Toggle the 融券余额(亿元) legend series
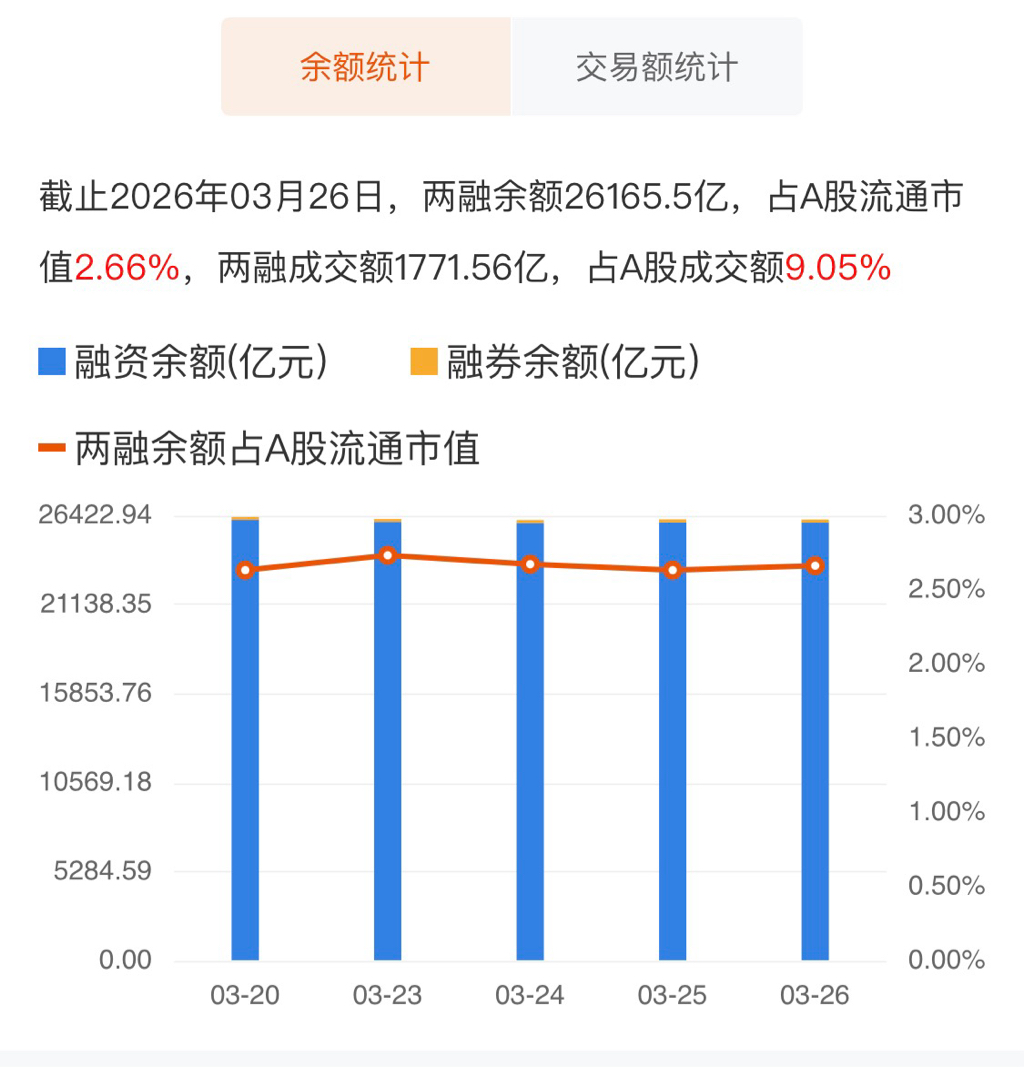 [555, 362]
